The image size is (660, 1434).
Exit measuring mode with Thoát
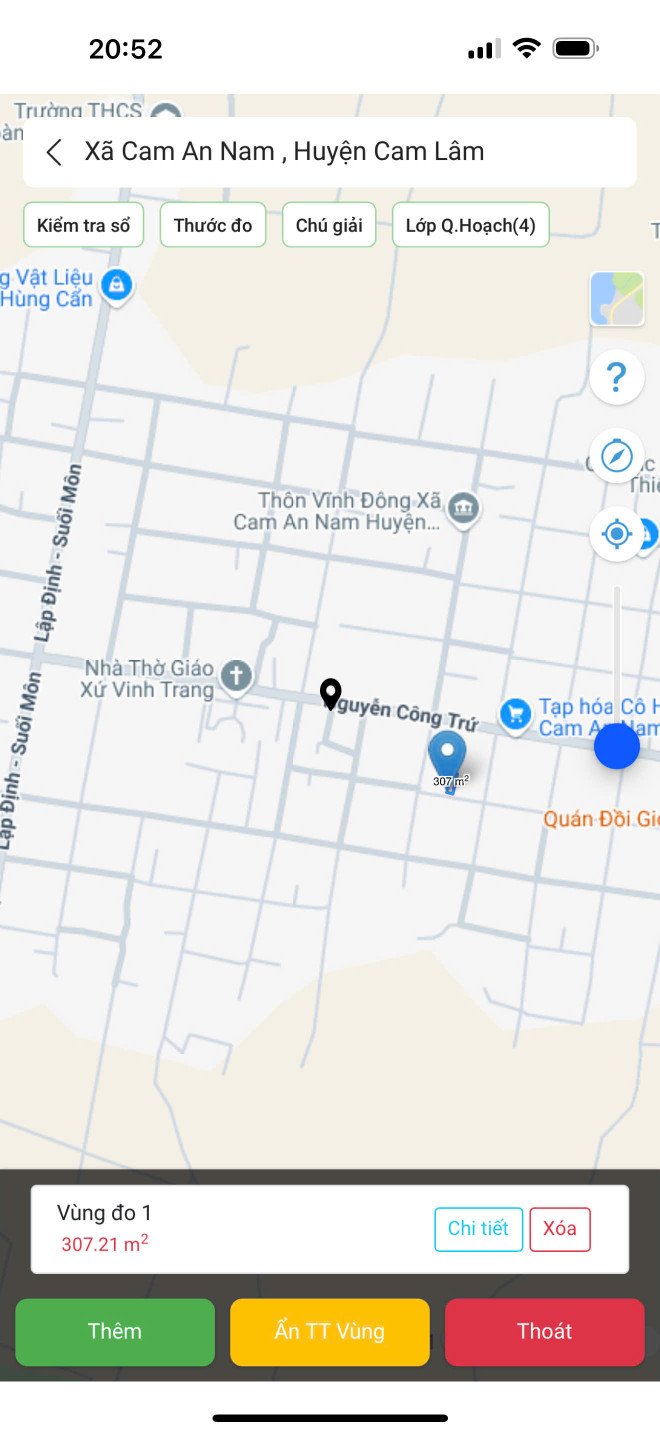(x=544, y=1331)
